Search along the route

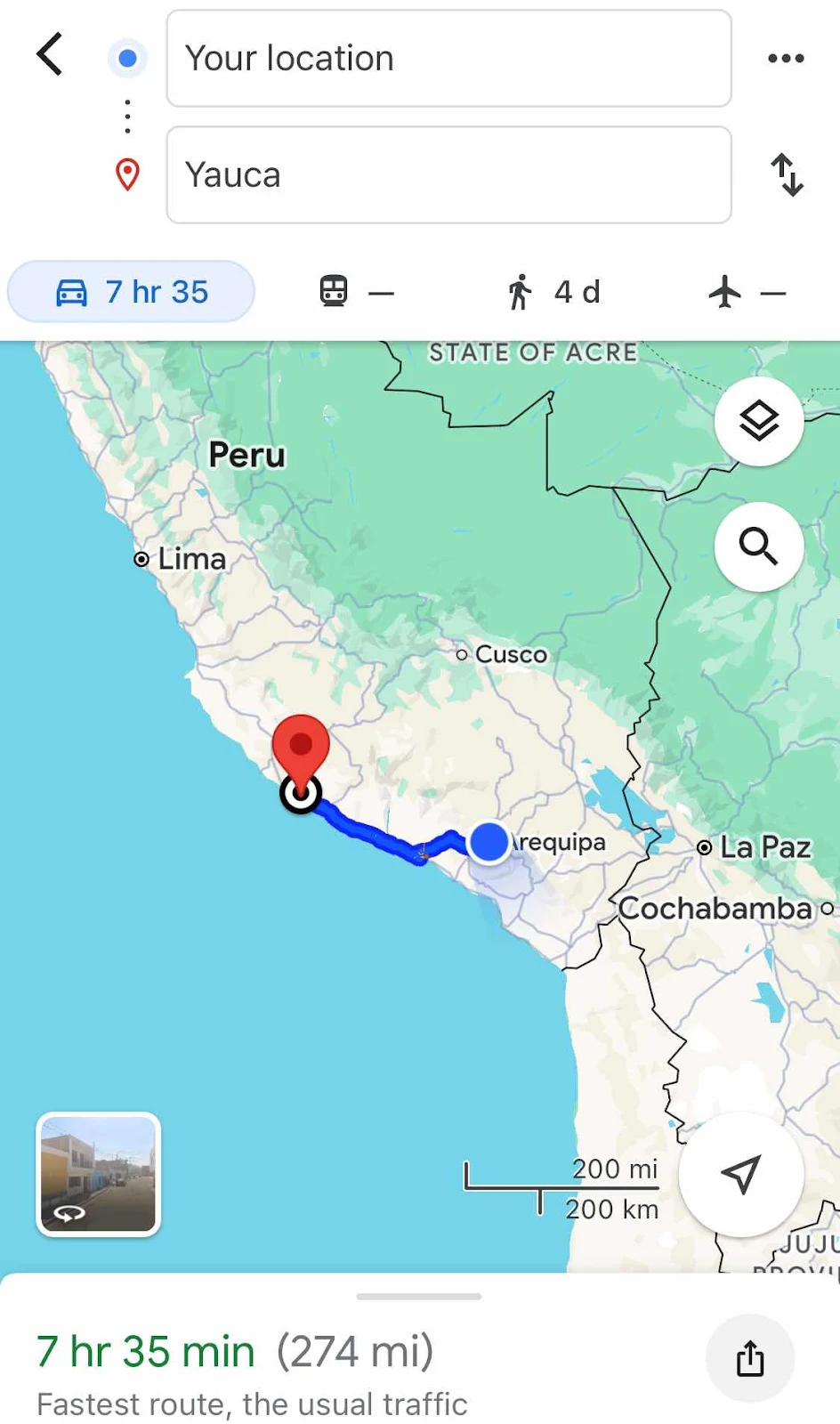(x=758, y=546)
